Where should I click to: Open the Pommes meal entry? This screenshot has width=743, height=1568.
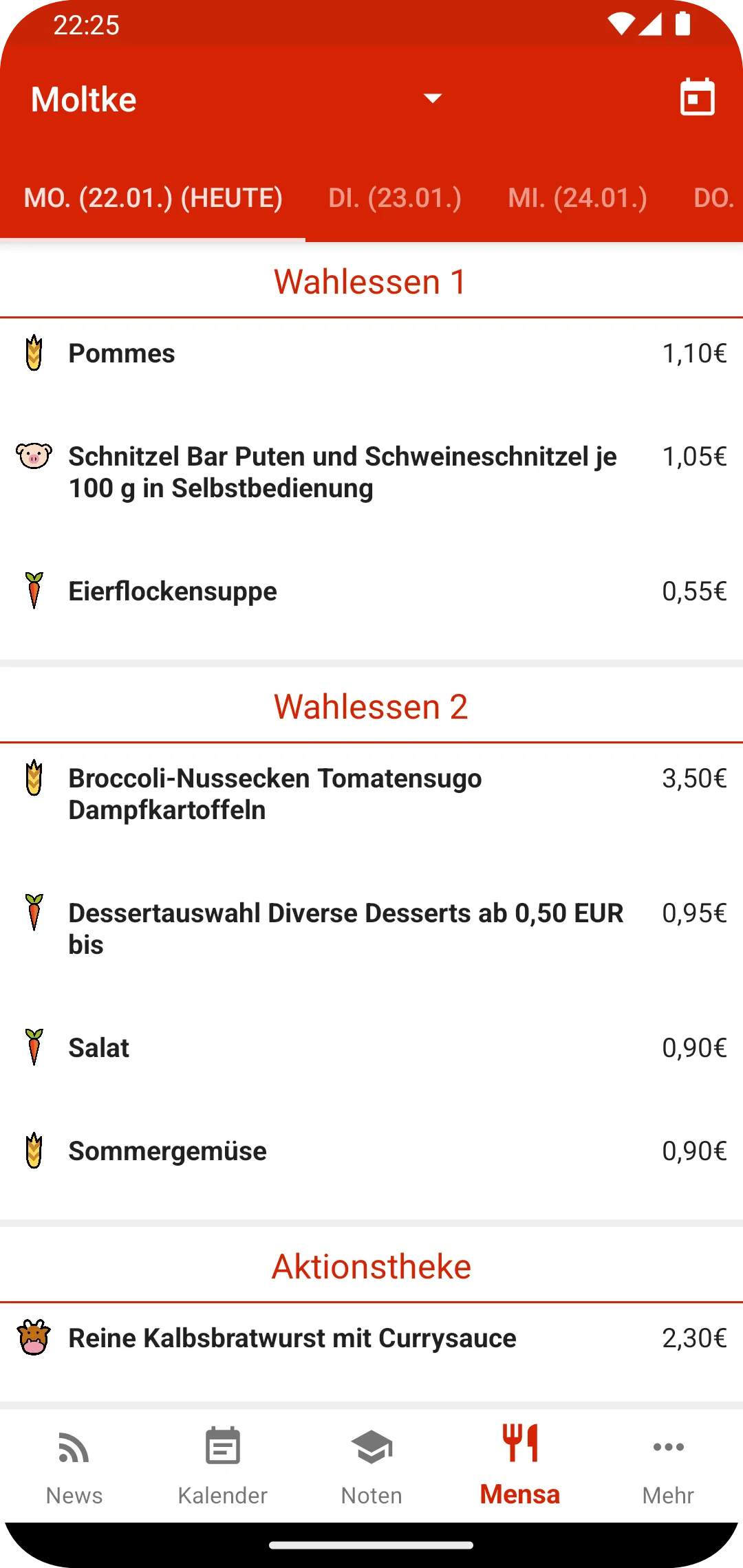click(371, 353)
